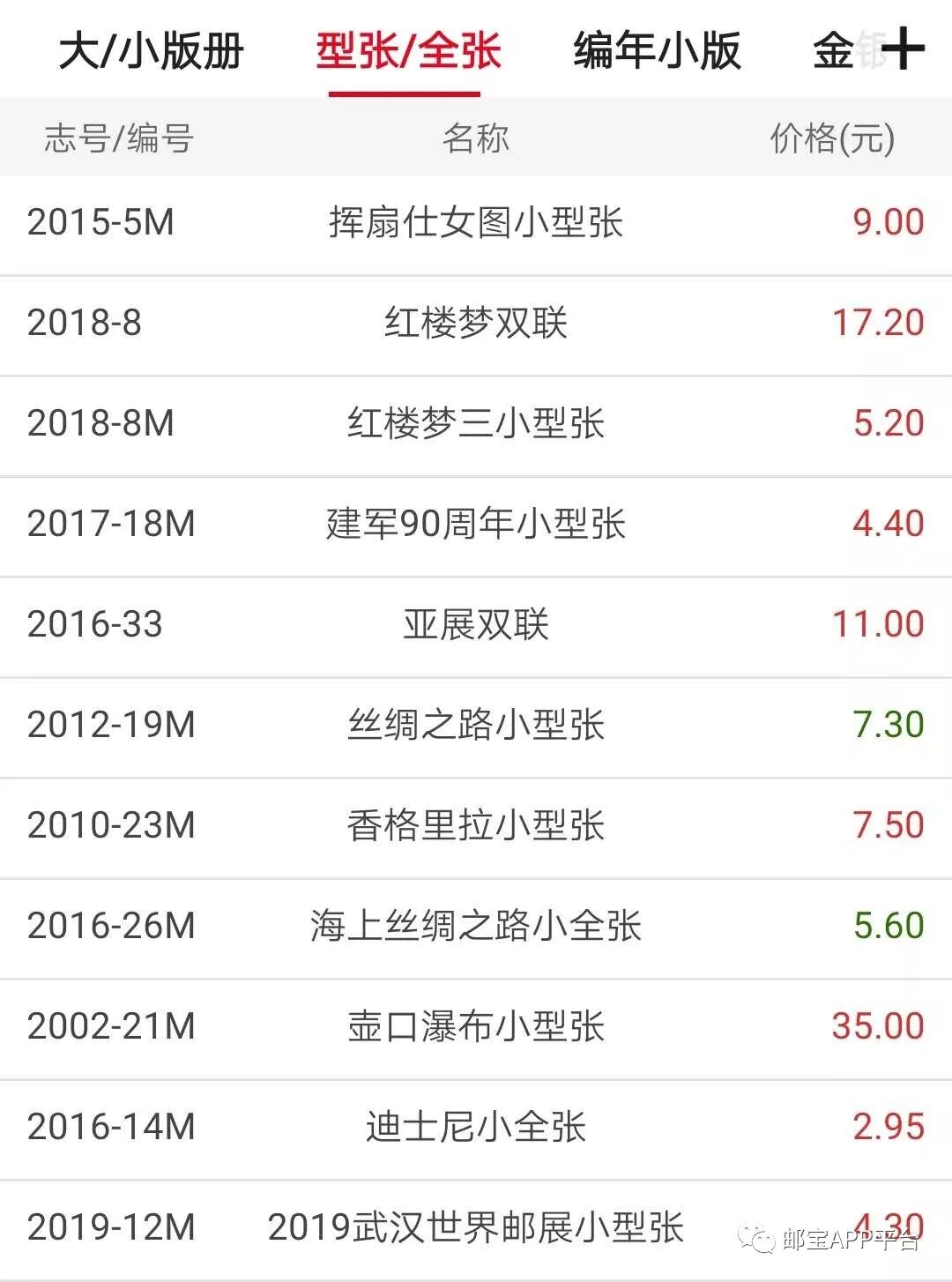
Task: Switch to the 大/小版册 tab
Action: [x=151, y=51]
